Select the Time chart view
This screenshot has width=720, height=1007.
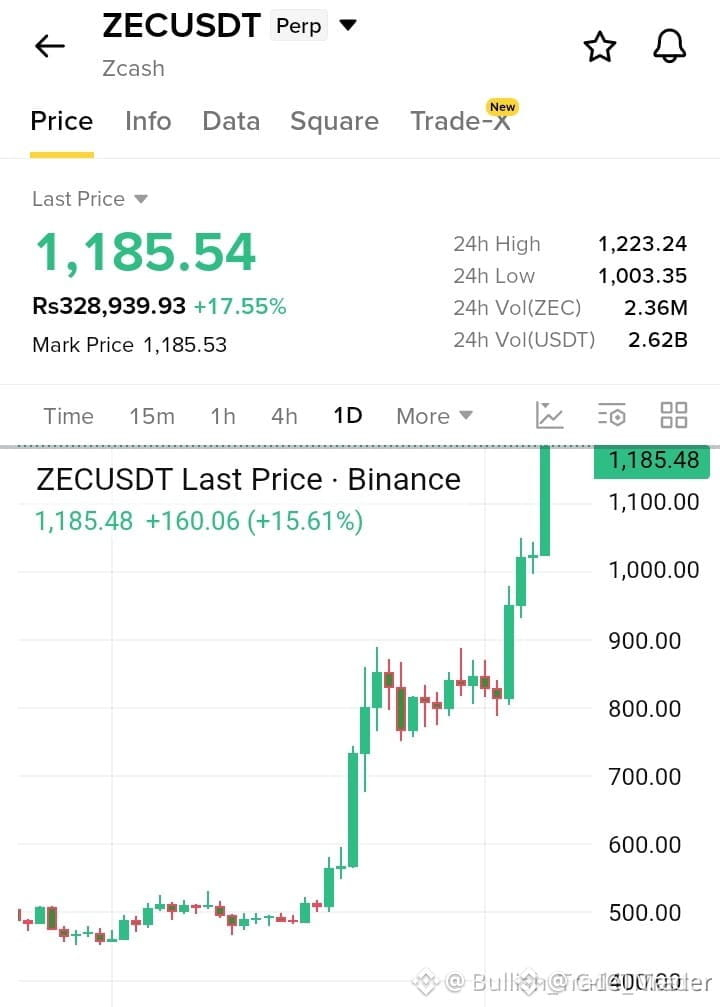(x=69, y=416)
